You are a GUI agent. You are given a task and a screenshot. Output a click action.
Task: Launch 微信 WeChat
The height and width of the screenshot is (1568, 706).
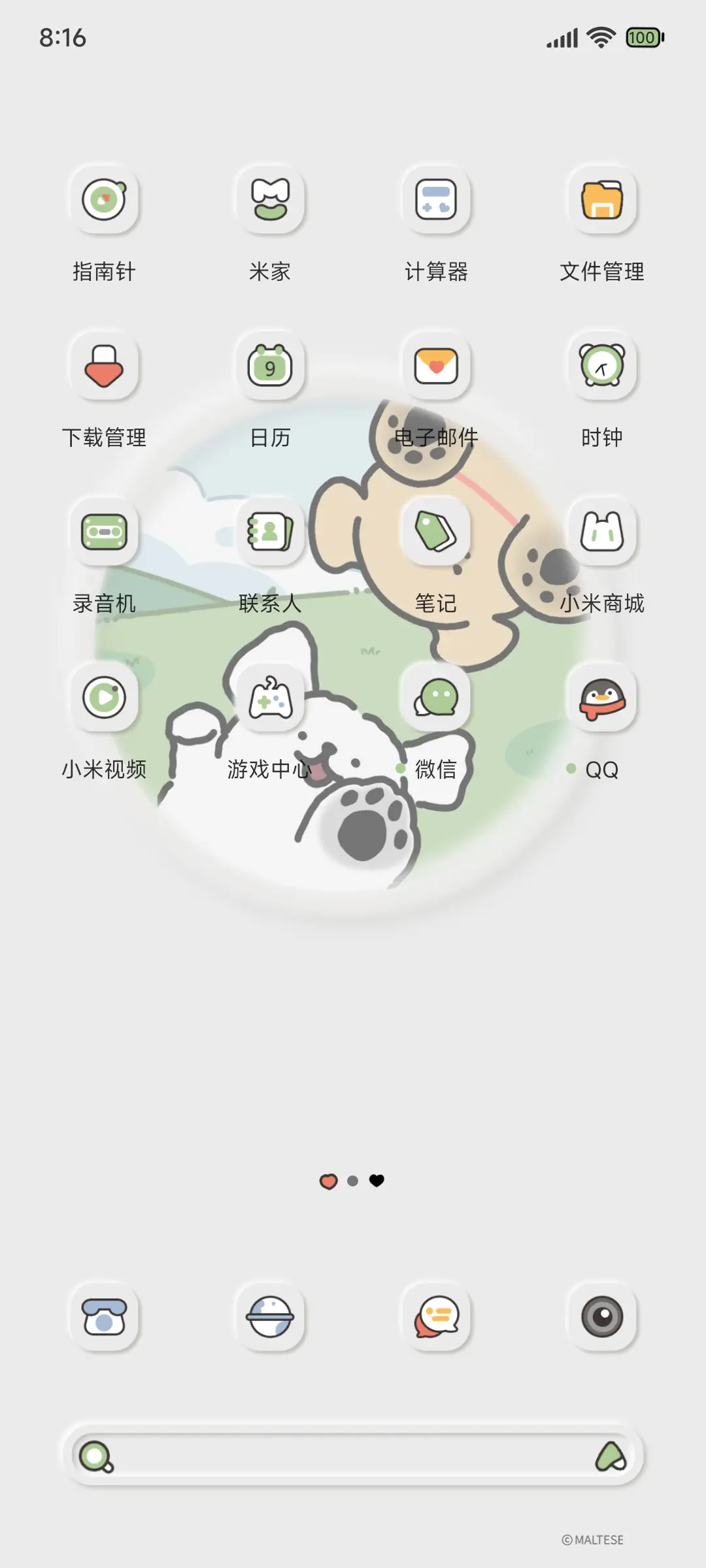coord(436,698)
